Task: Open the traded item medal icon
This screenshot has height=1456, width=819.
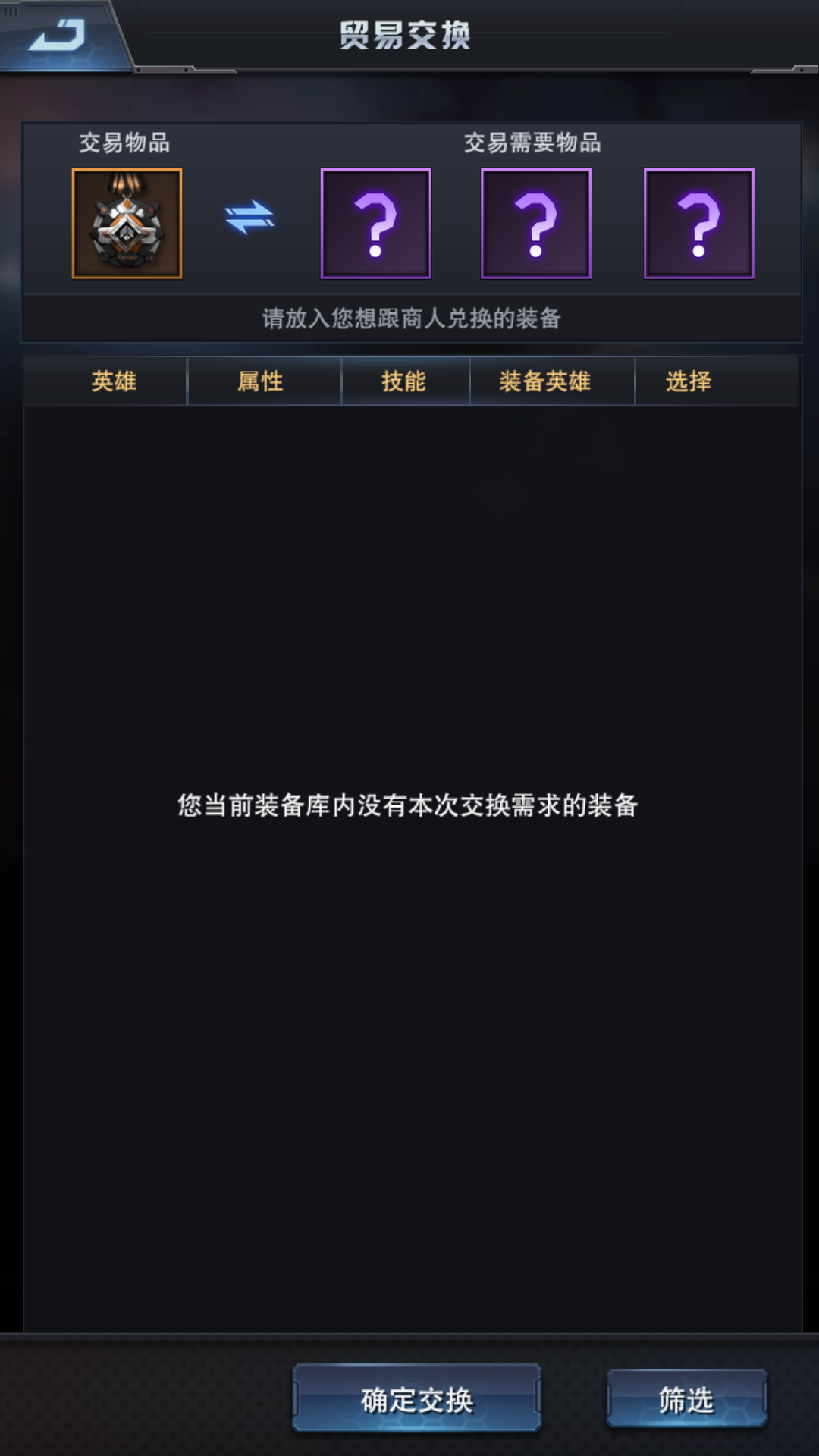Action: point(127,224)
